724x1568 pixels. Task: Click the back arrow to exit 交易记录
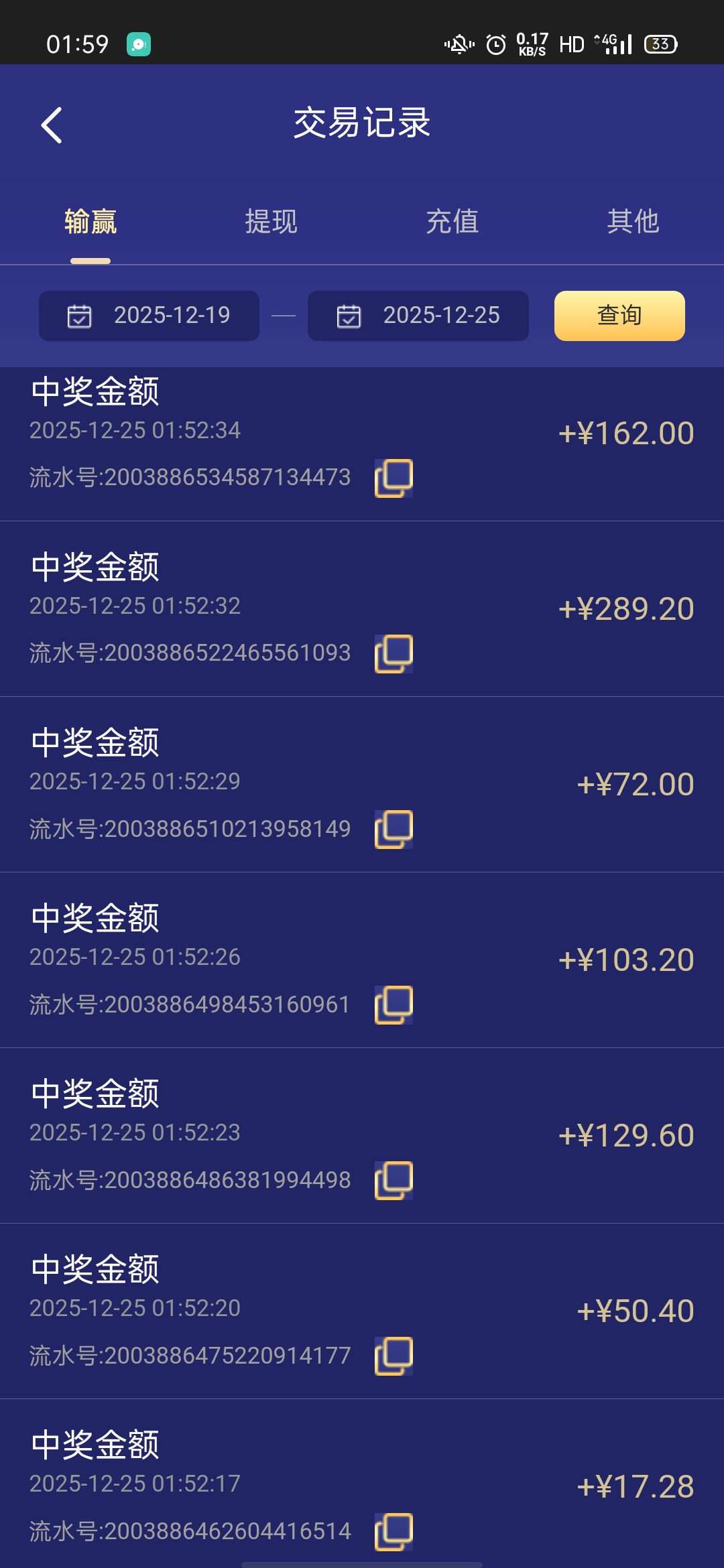(x=52, y=125)
